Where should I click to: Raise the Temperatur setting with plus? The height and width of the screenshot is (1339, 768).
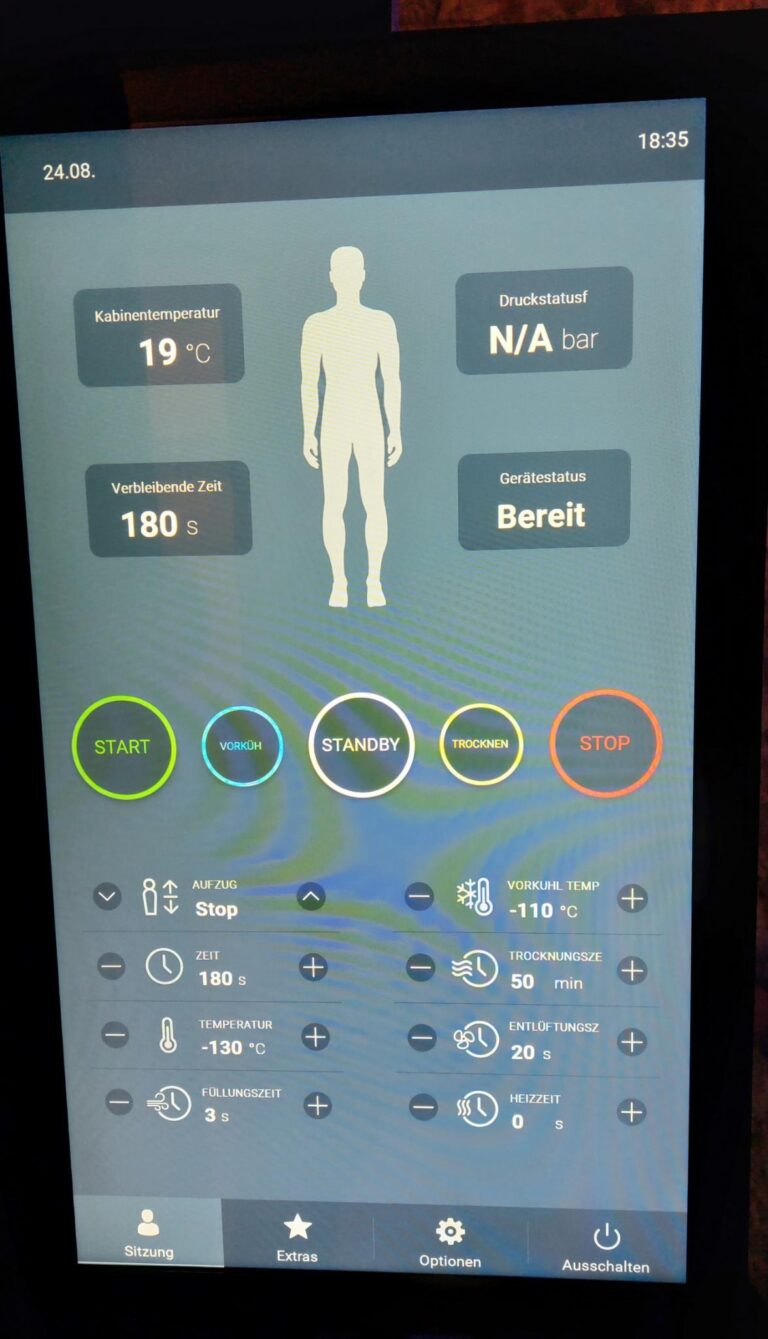point(315,1037)
